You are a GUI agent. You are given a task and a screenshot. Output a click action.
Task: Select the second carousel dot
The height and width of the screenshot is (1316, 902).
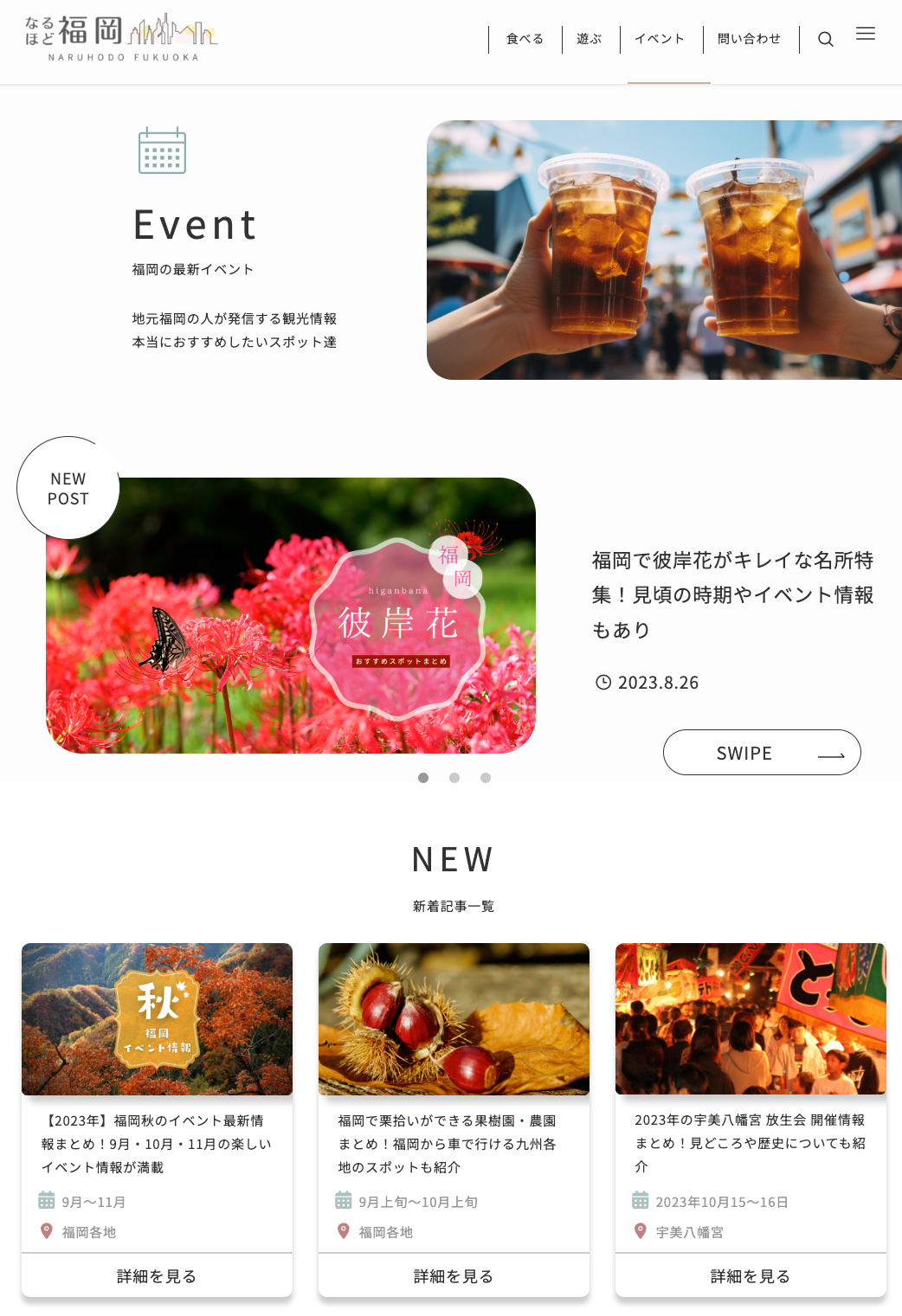point(454,778)
